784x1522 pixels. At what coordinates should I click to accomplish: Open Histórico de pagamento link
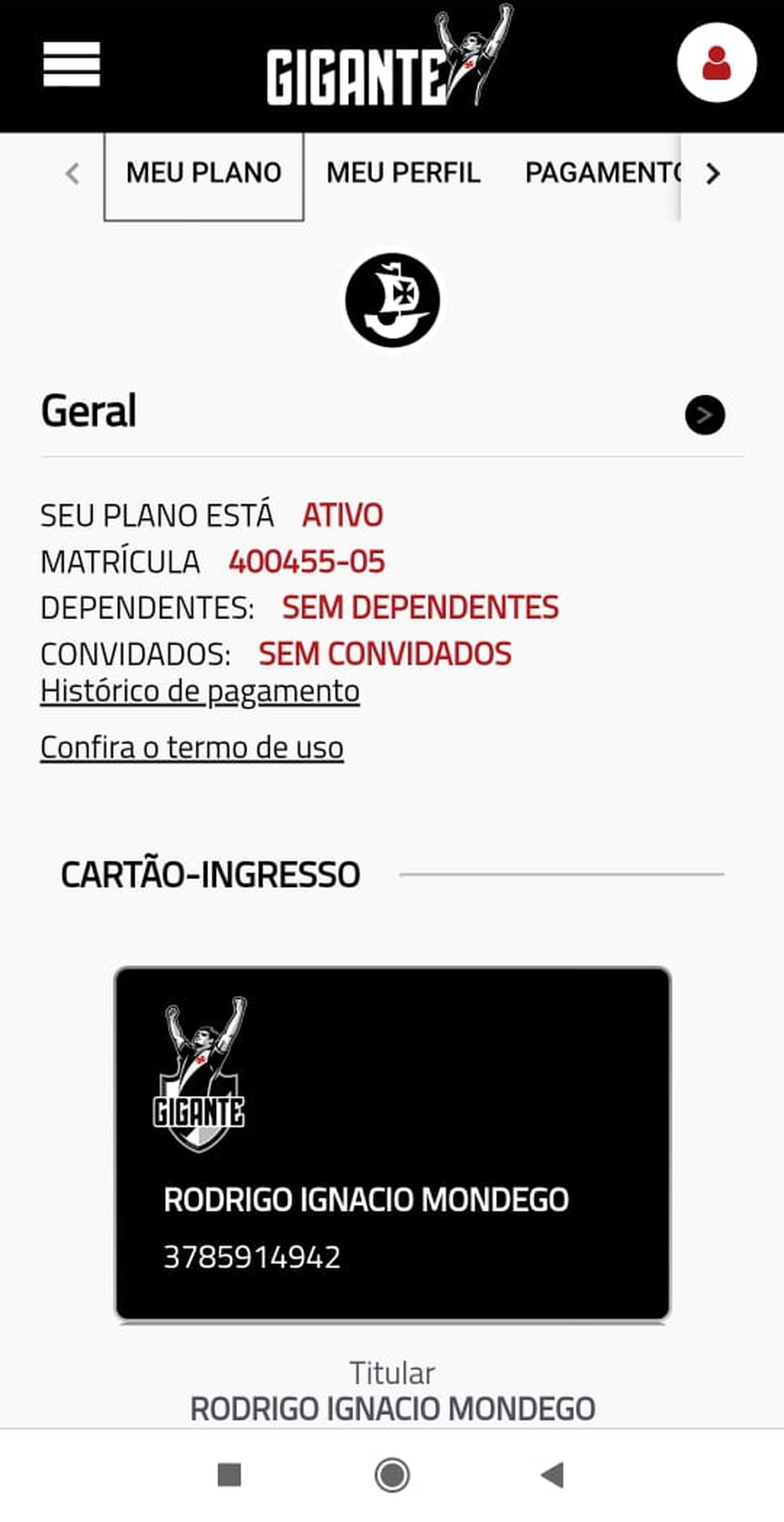200,691
